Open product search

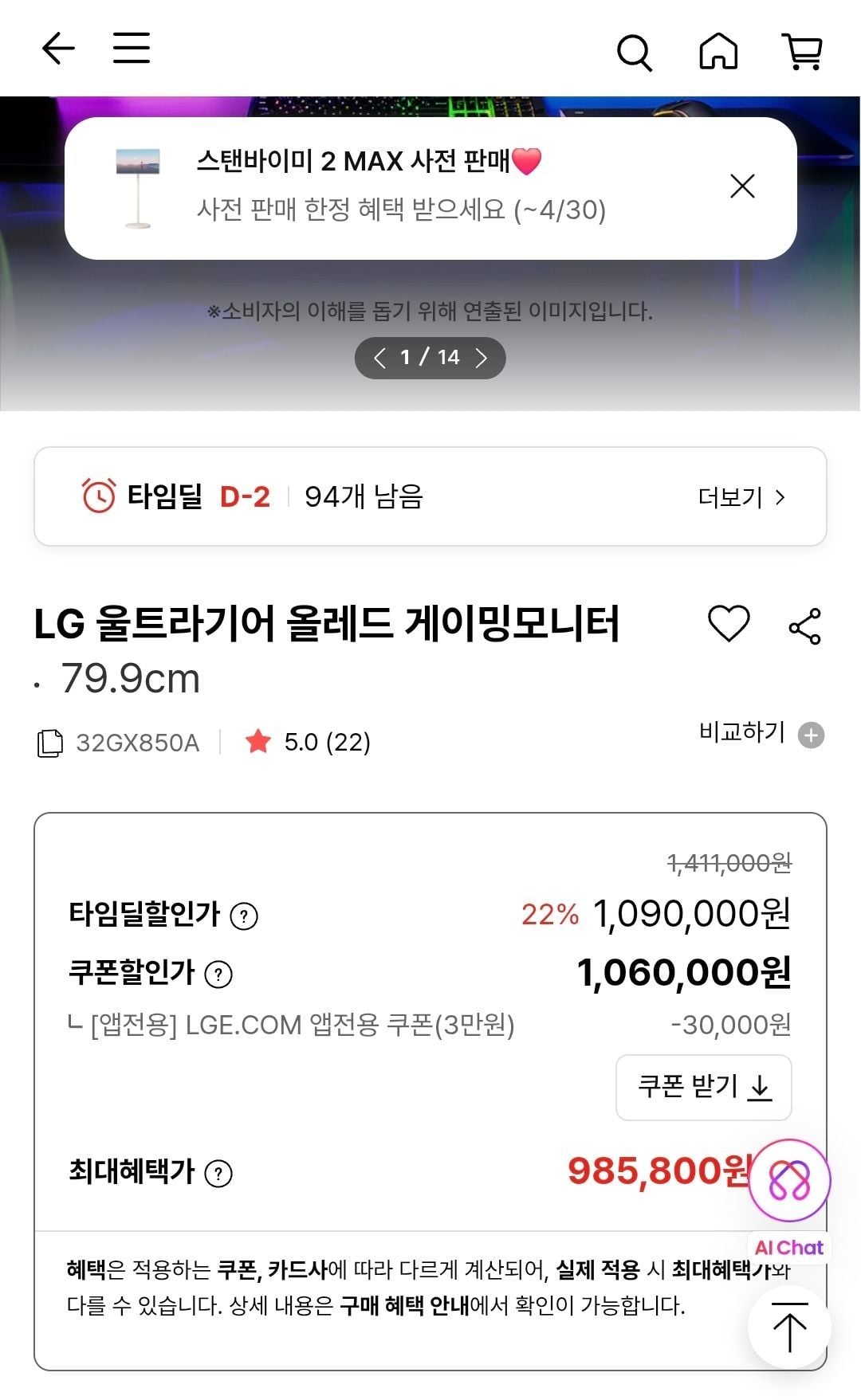click(x=635, y=53)
